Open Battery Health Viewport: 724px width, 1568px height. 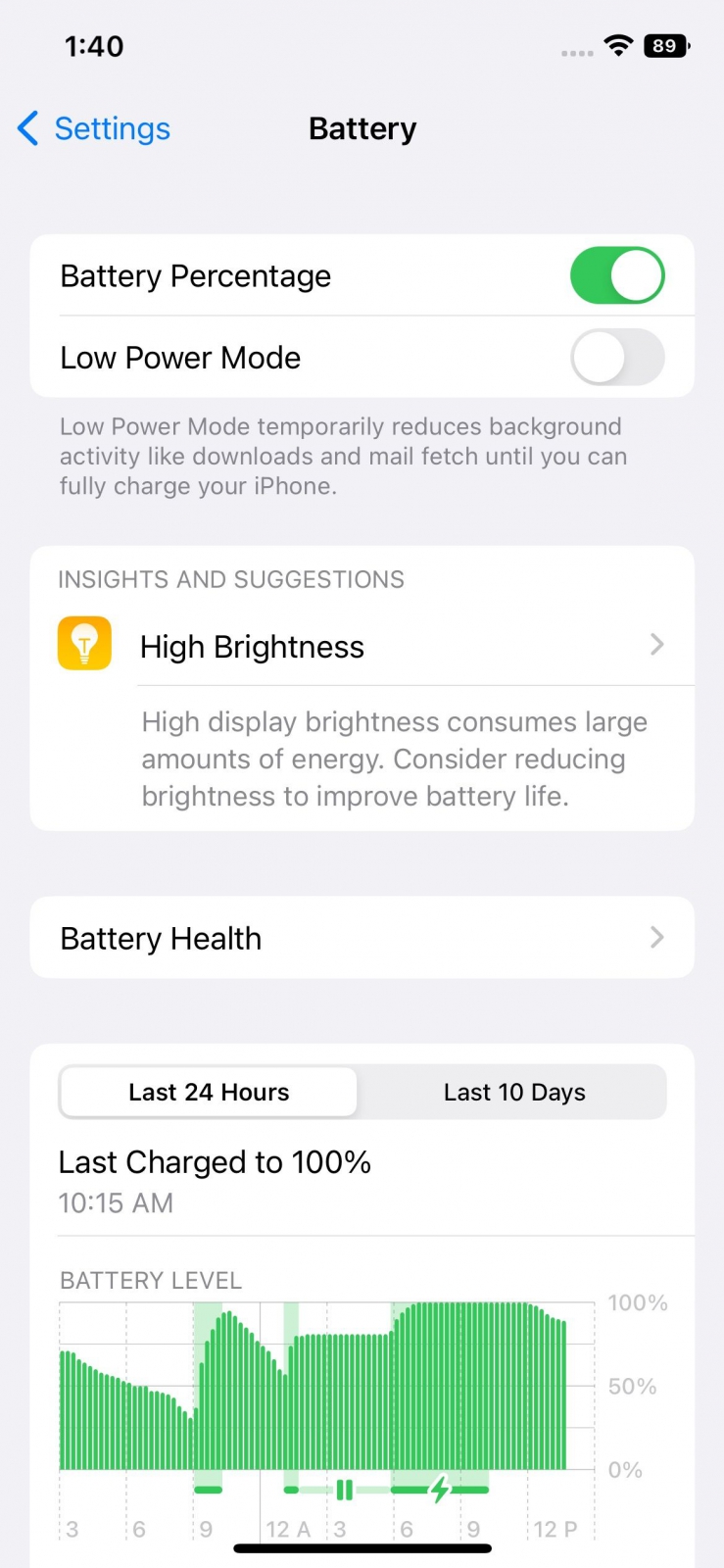tap(362, 938)
